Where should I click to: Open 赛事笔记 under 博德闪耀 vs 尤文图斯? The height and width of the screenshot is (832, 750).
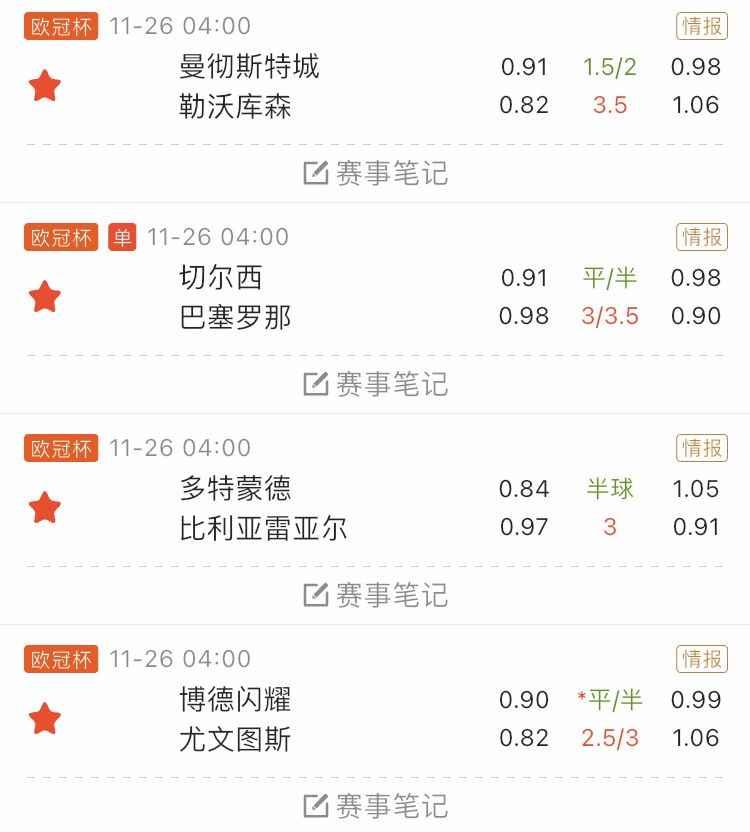click(x=375, y=806)
